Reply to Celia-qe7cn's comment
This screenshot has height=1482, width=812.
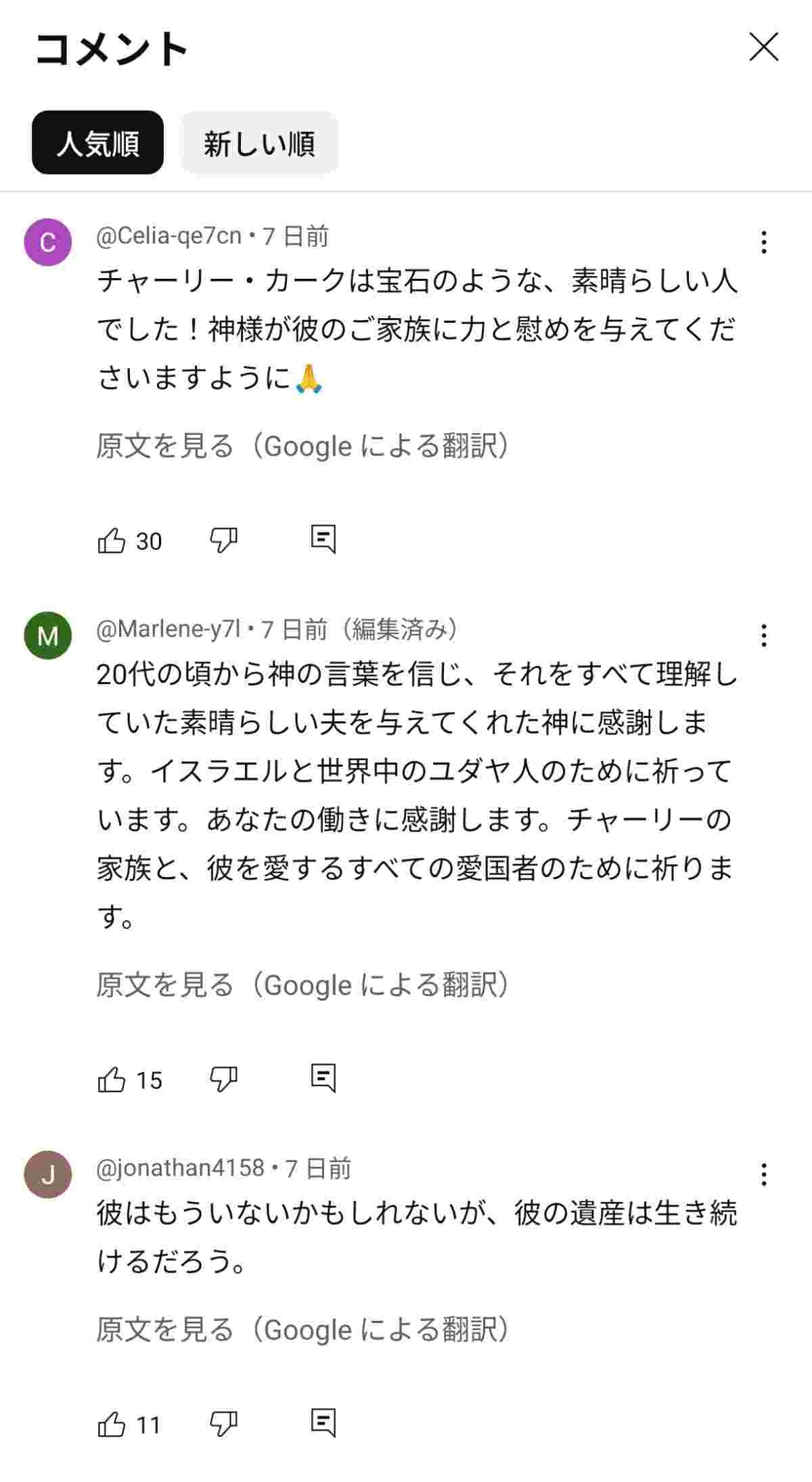tap(323, 539)
